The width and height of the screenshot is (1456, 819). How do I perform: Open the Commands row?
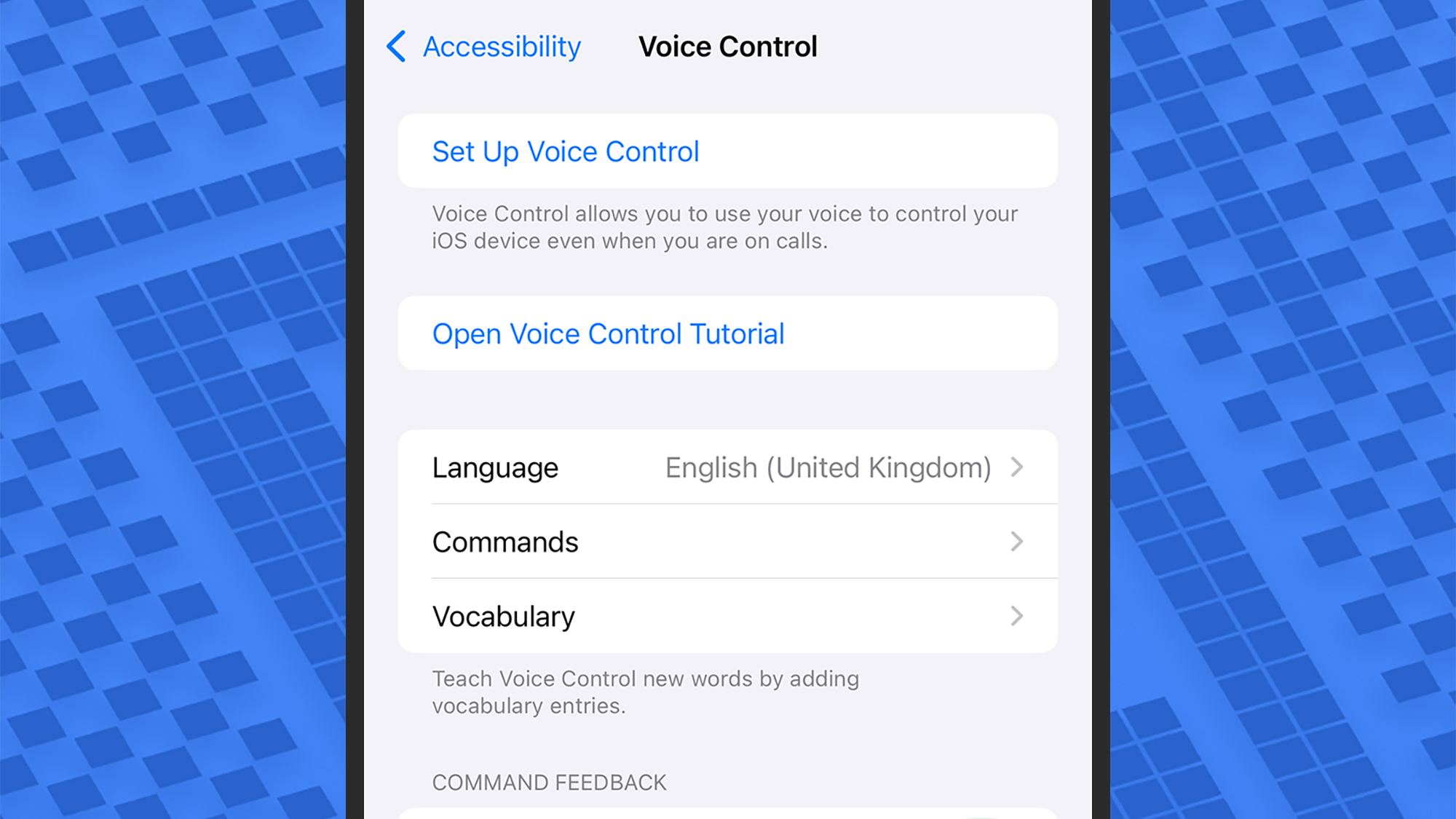pos(727,542)
